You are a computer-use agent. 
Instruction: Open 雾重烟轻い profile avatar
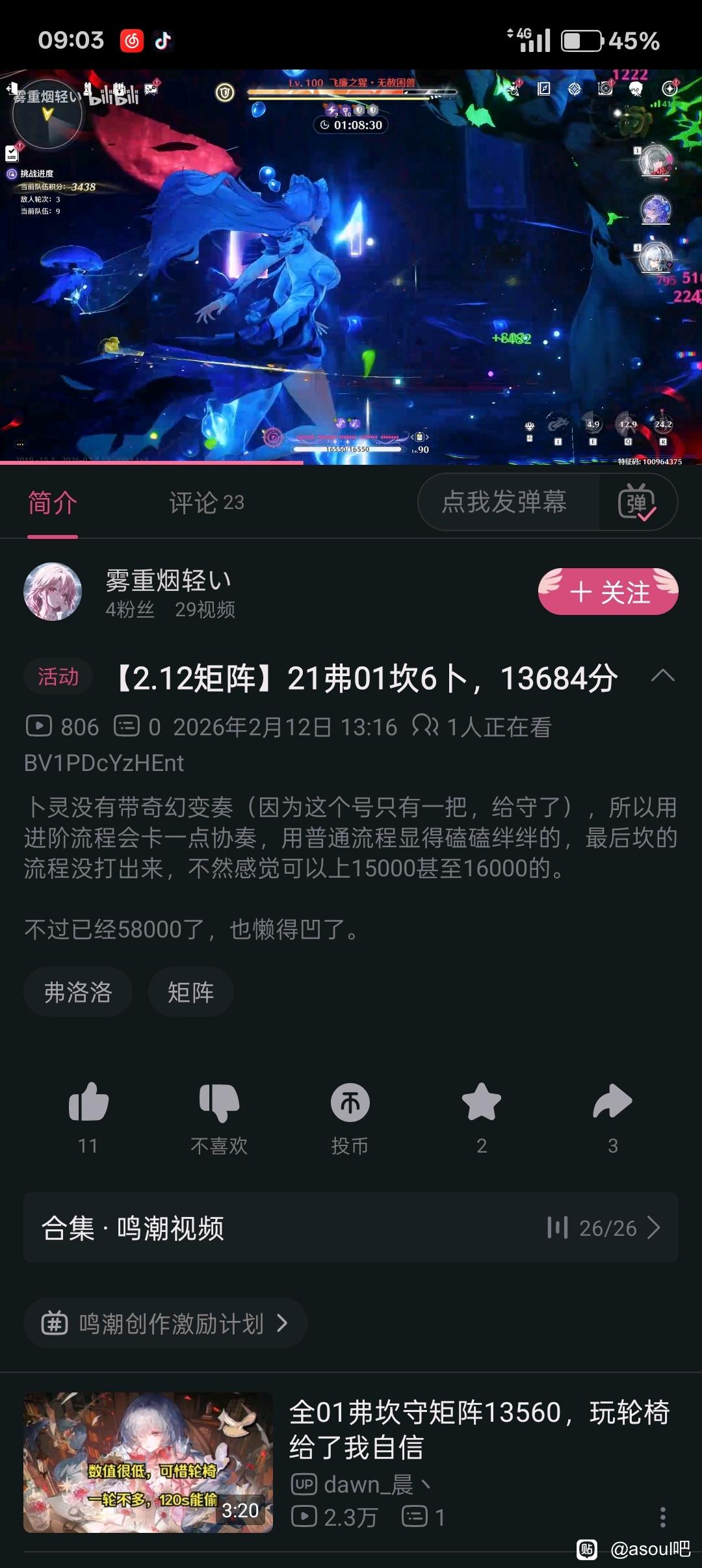(53, 592)
